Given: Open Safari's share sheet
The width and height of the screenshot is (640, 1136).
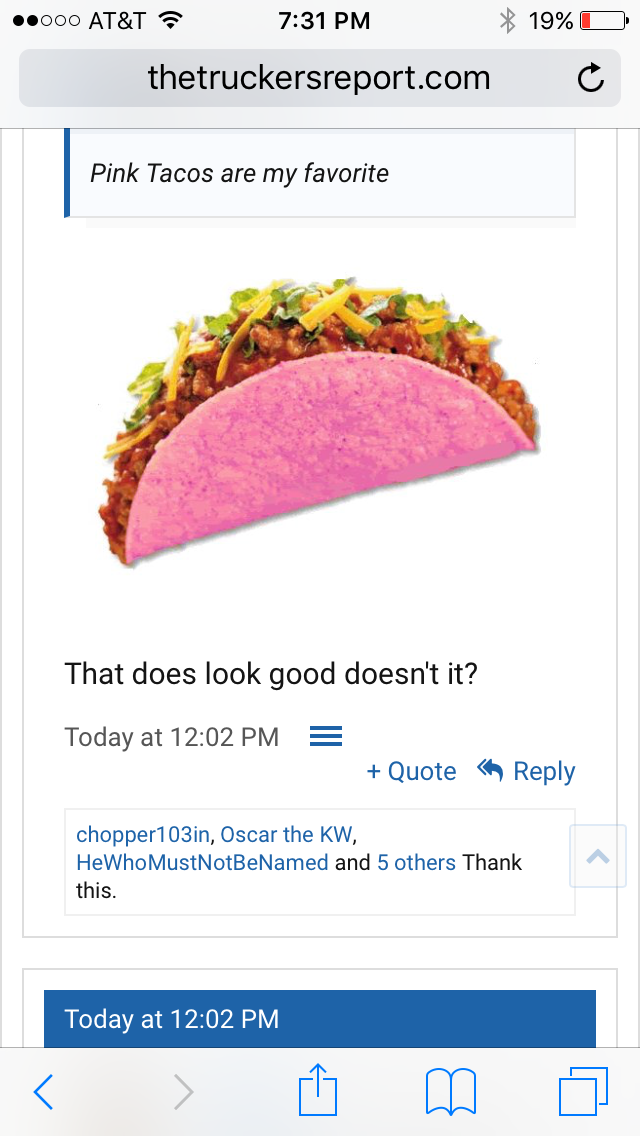Looking at the screenshot, I should coord(318,1089).
